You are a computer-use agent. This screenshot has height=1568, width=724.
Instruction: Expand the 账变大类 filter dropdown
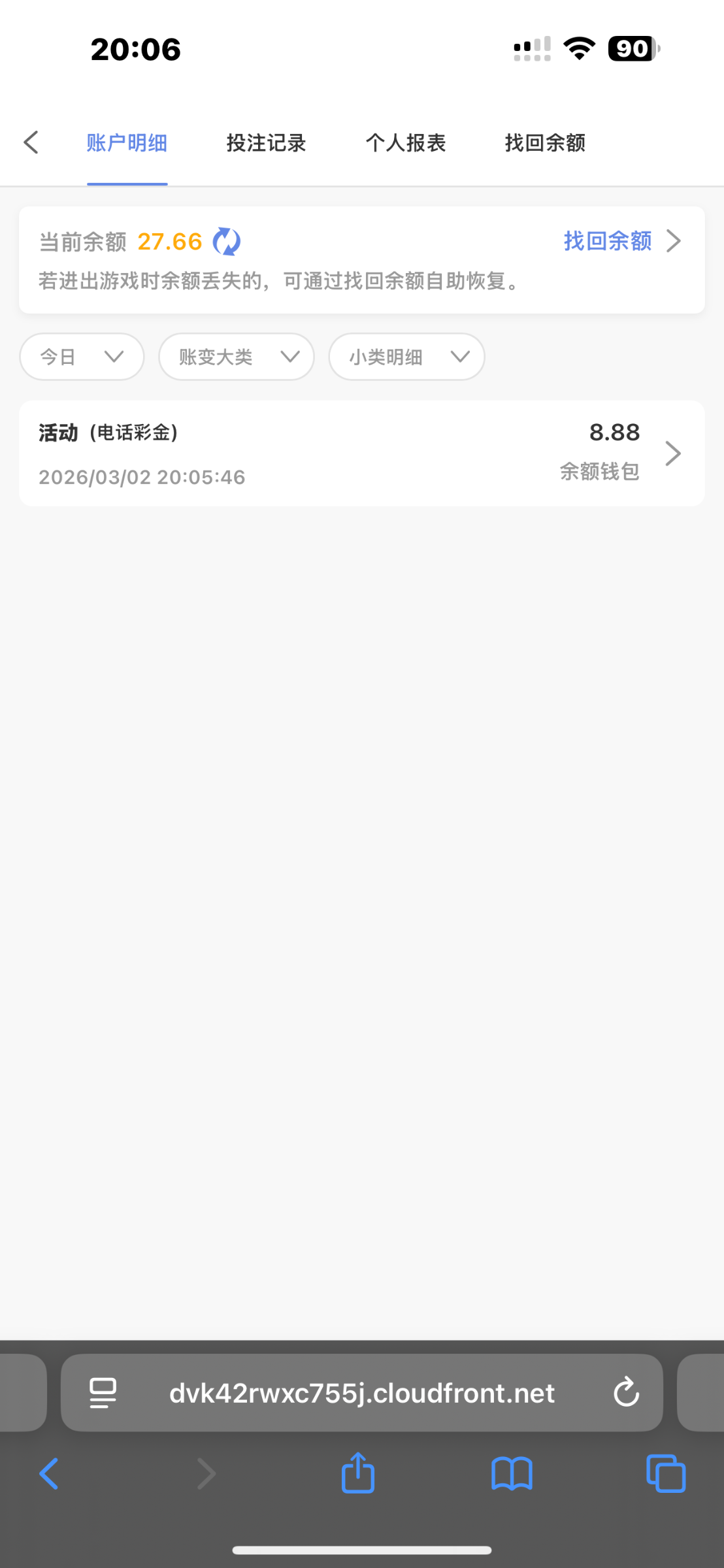point(236,357)
